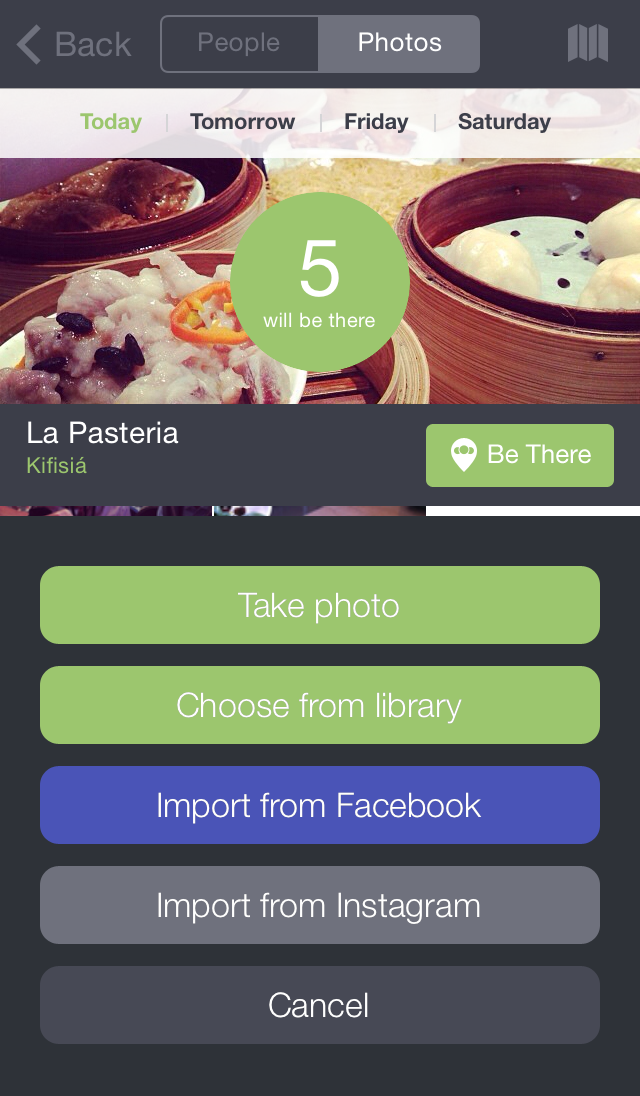This screenshot has width=640, height=1096.
Task: Select the Today day filter
Action: [111, 122]
